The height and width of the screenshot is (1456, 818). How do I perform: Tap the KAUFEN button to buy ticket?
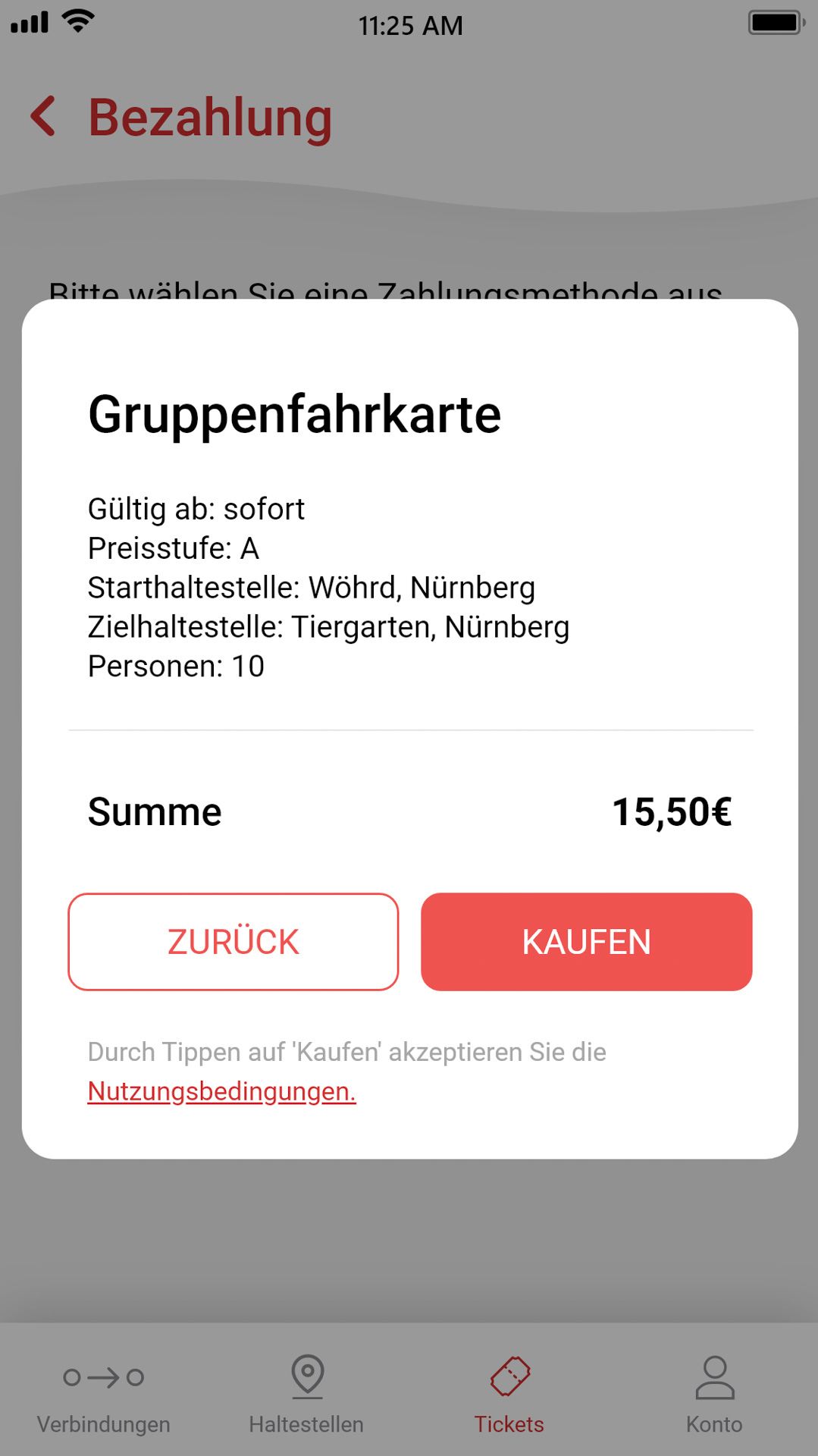click(586, 941)
